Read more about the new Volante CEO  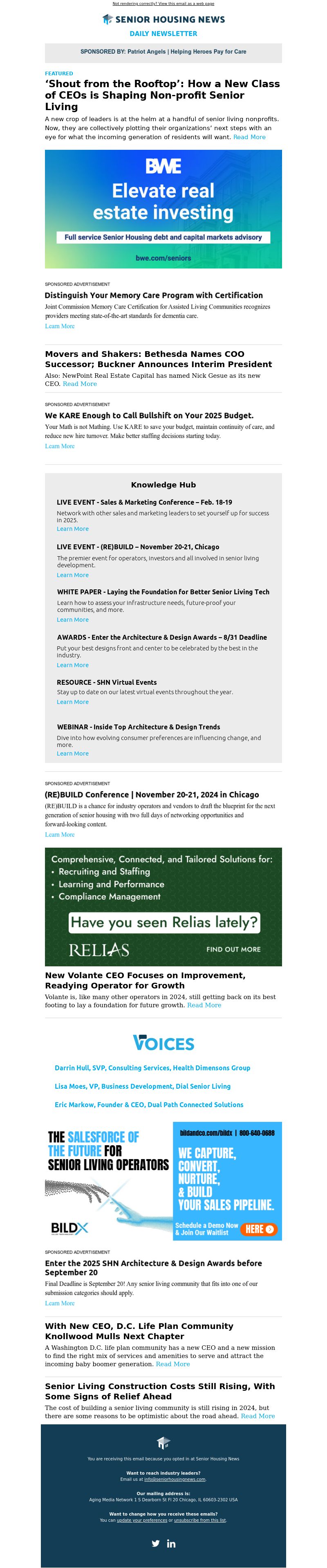point(204,1005)
